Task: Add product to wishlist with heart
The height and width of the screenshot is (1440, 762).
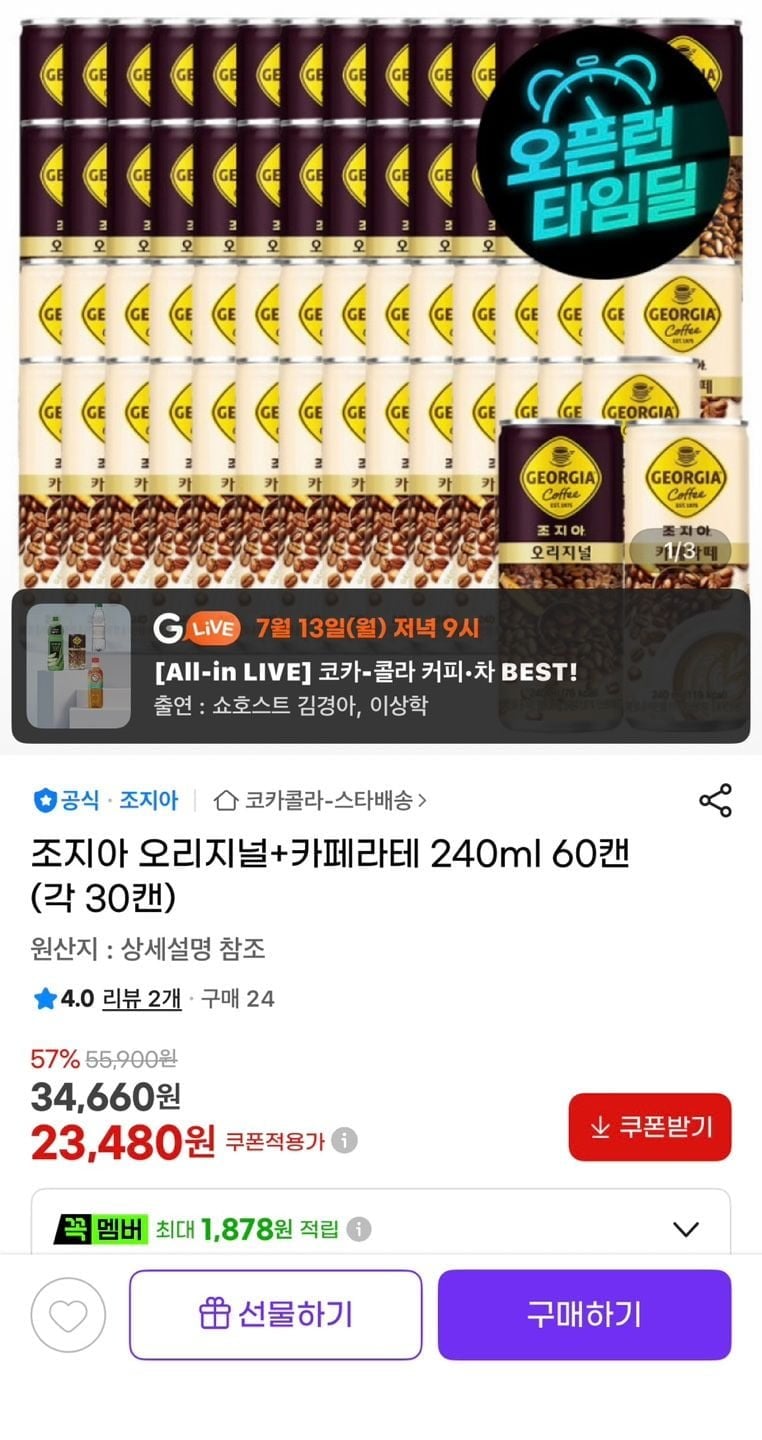Action: 68,1315
